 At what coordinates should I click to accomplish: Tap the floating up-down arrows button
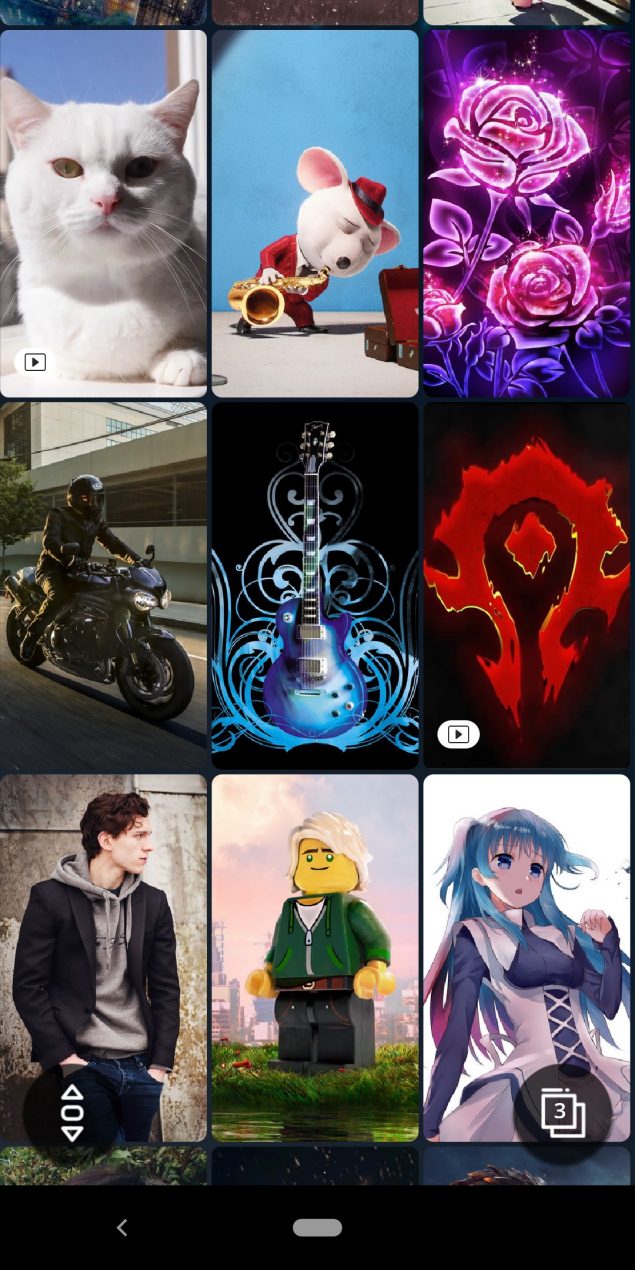[x=72, y=1112]
